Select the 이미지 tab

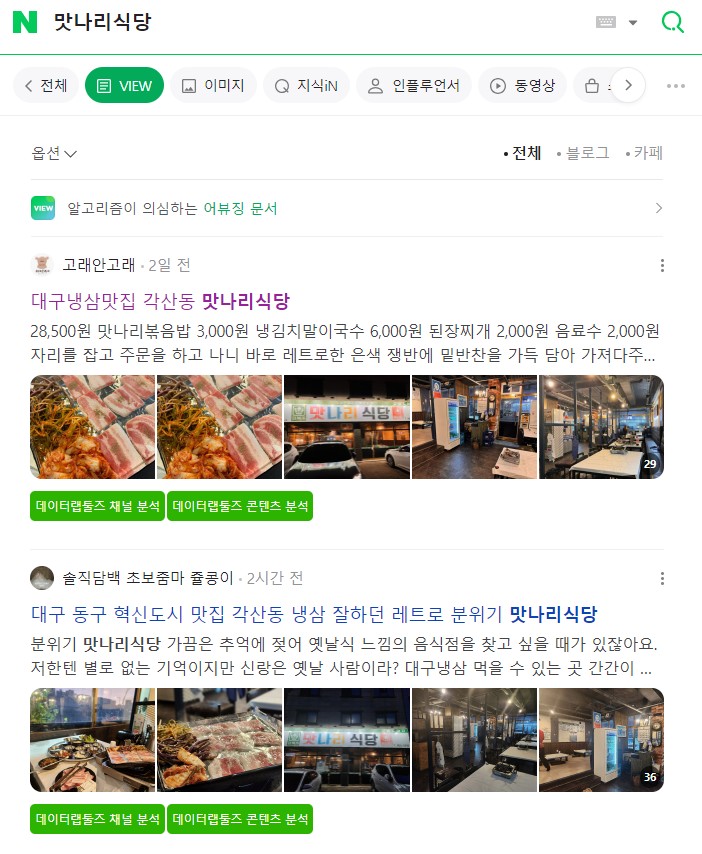213,86
